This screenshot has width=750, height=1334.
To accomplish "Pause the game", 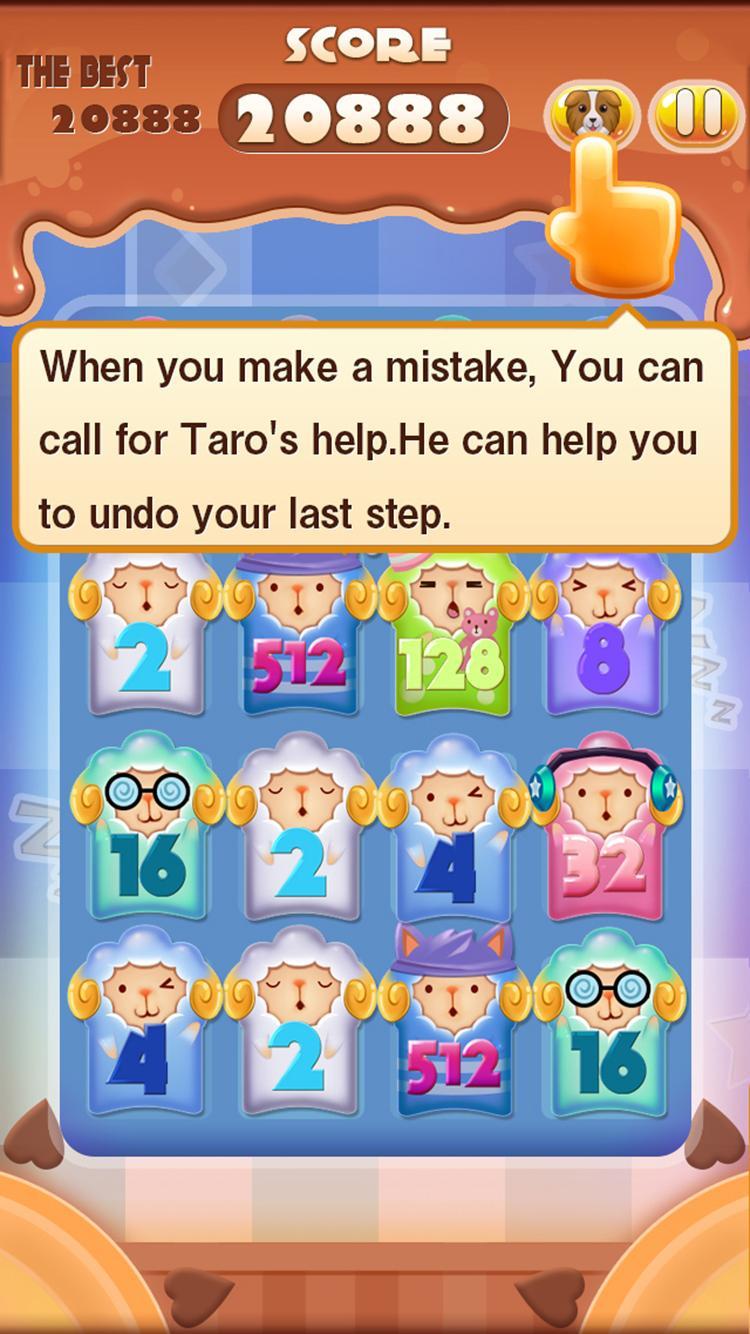I will [x=696, y=113].
